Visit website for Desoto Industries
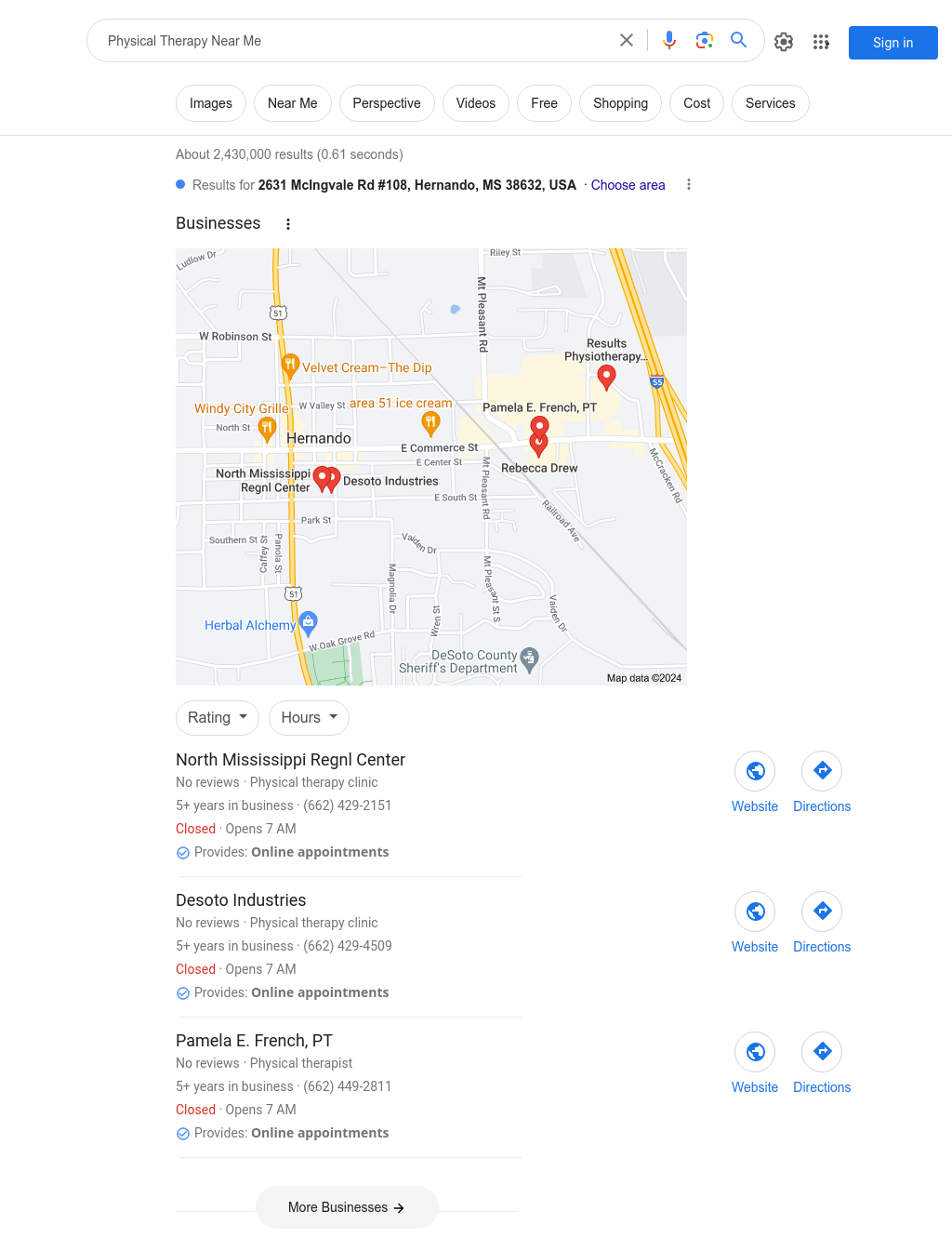 [x=755, y=923]
